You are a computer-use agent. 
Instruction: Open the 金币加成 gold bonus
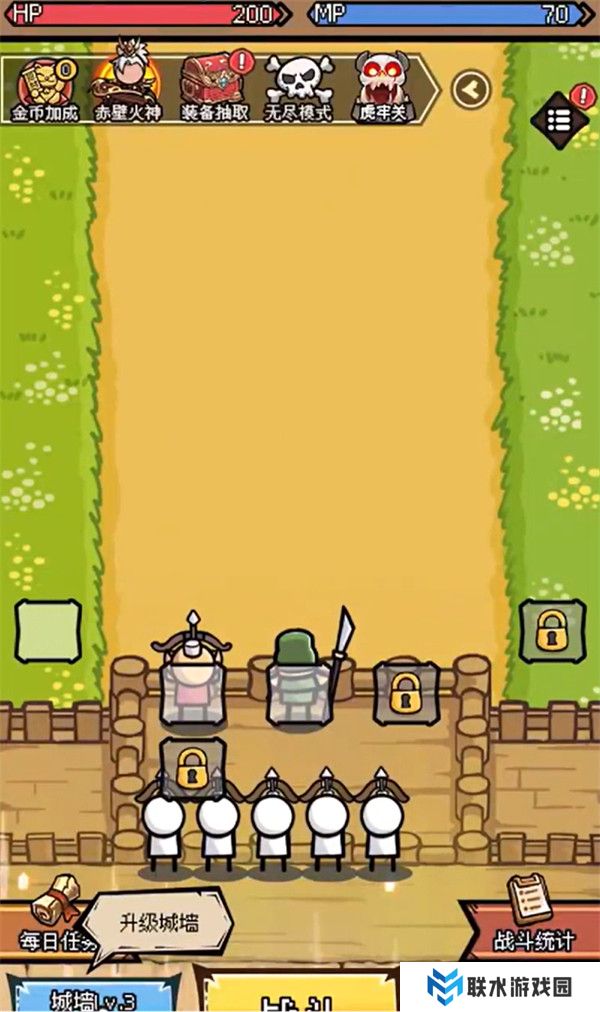pyautogui.click(x=44, y=90)
